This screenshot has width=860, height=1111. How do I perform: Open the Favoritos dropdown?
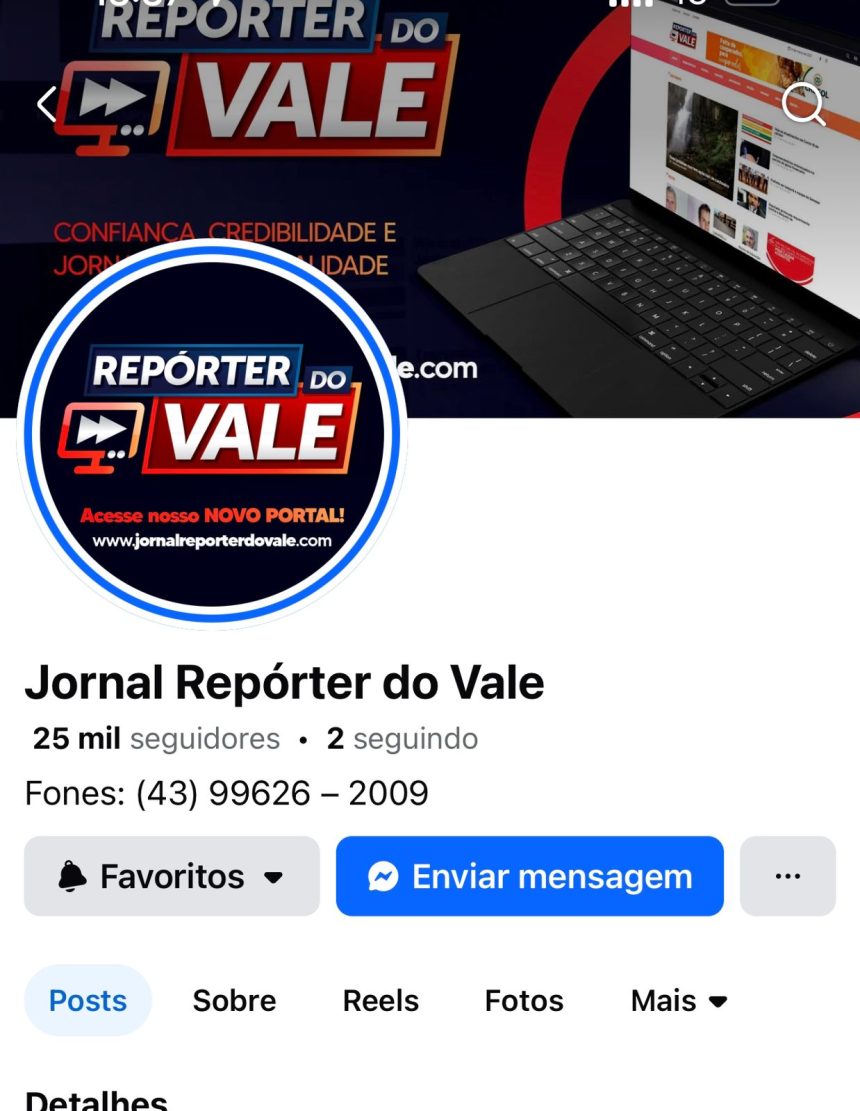[x=172, y=877]
